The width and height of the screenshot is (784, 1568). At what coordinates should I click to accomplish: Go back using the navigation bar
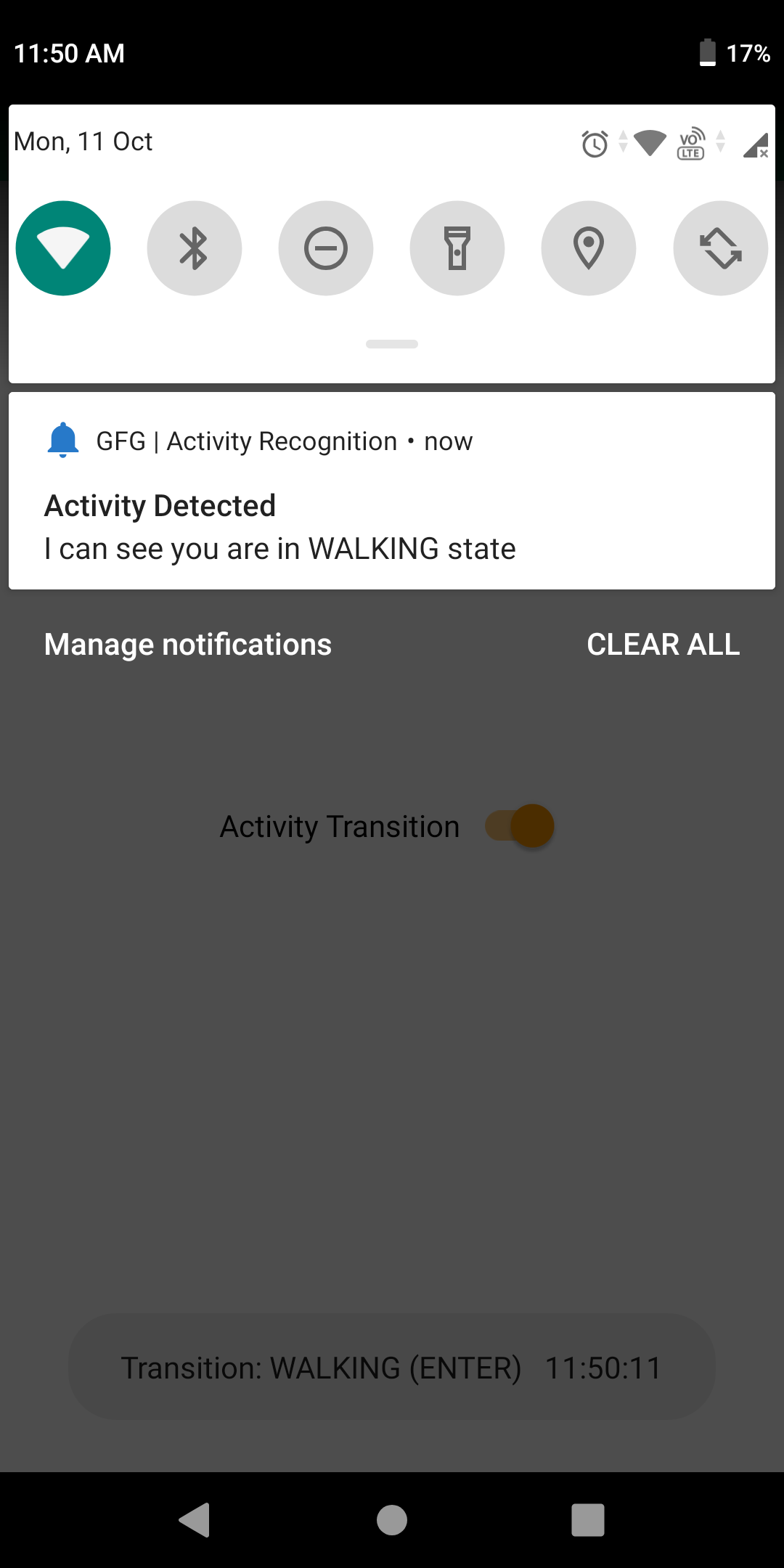(x=195, y=1520)
